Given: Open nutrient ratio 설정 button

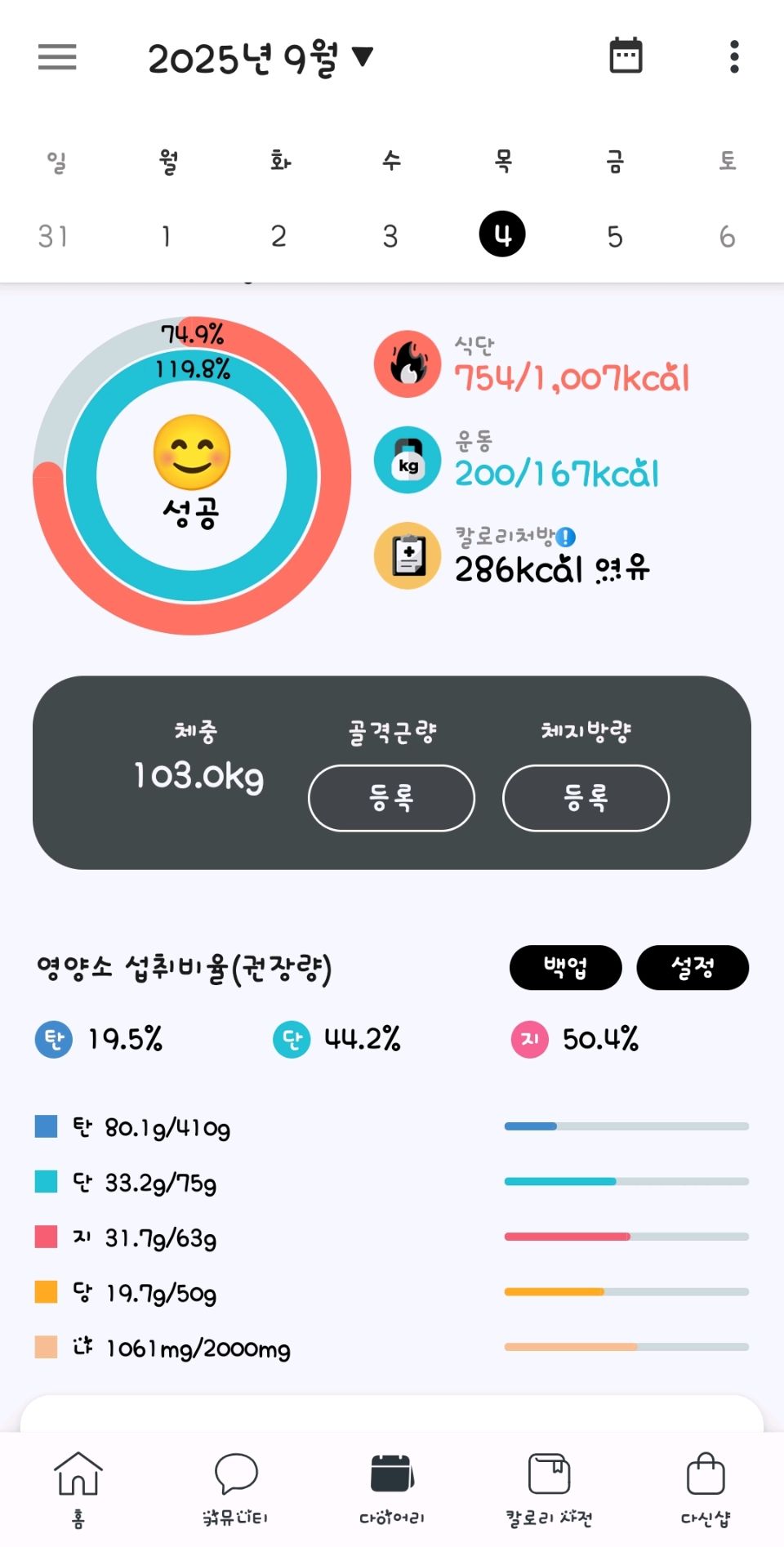Looking at the screenshot, I should 692,968.
